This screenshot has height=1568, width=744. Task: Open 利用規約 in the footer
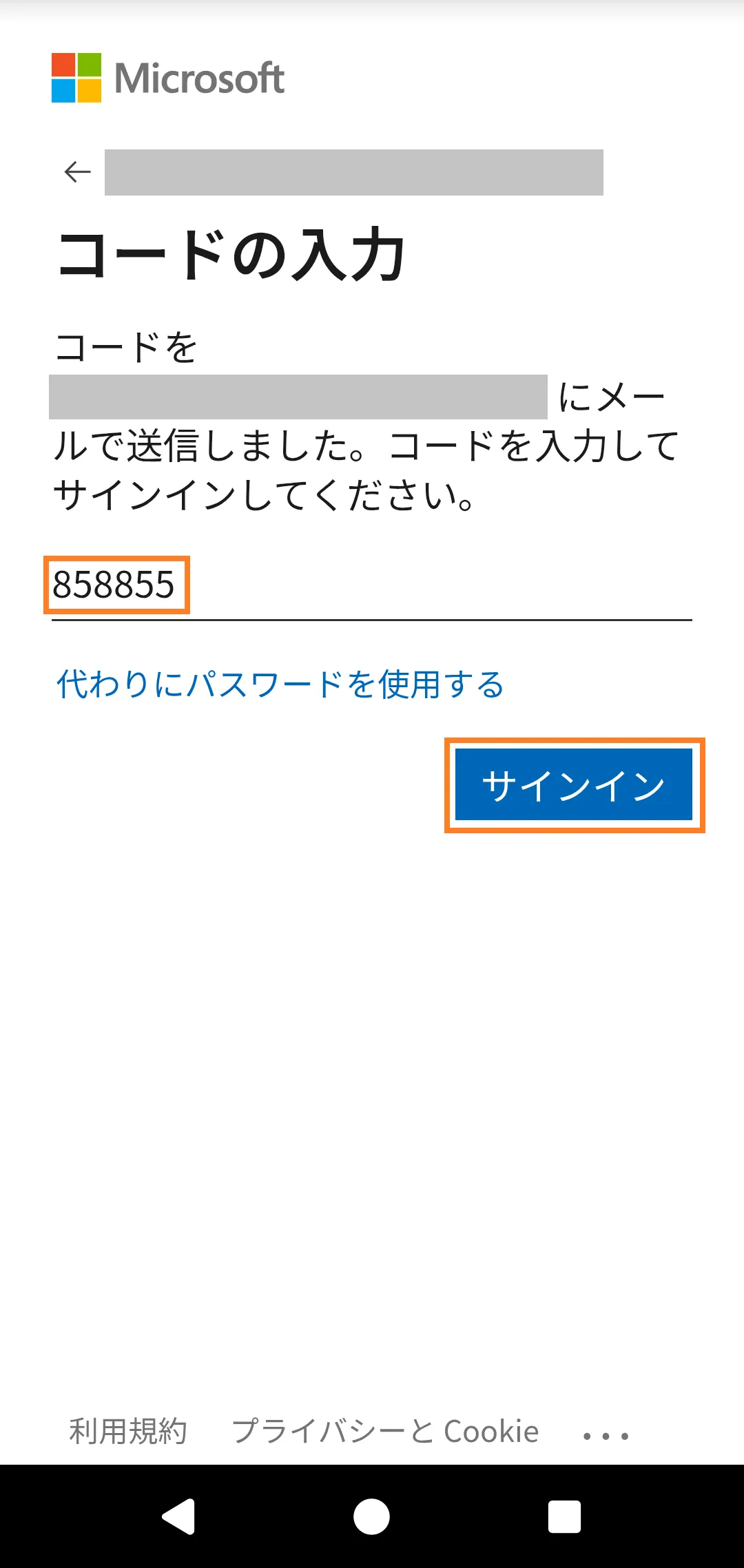[128, 1431]
